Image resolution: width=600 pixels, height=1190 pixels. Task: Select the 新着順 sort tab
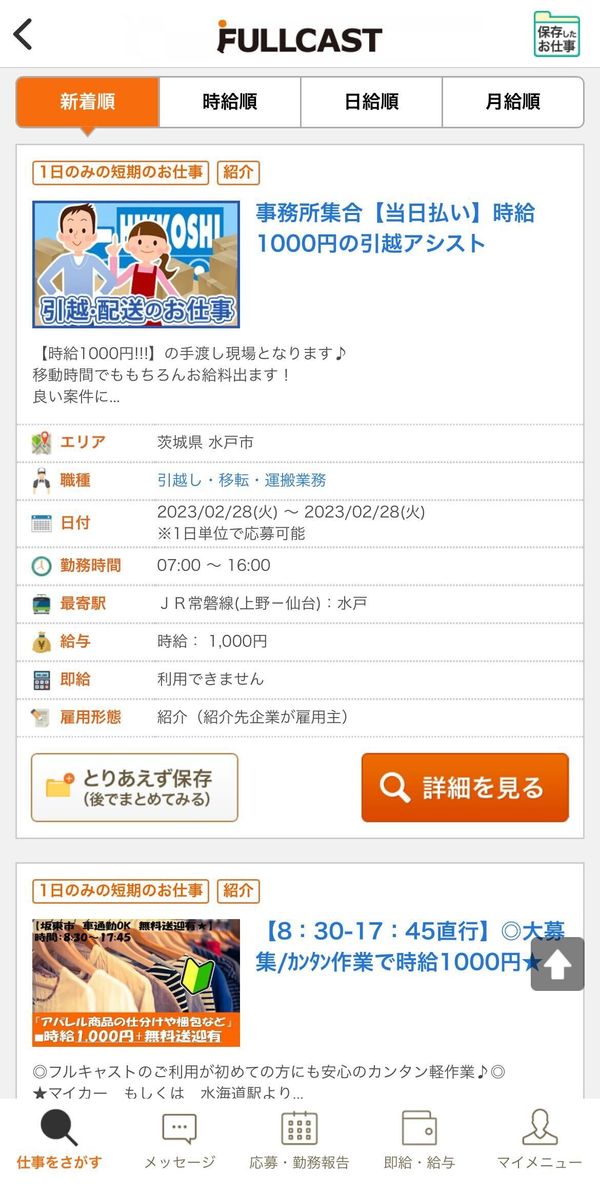[88, 102]
